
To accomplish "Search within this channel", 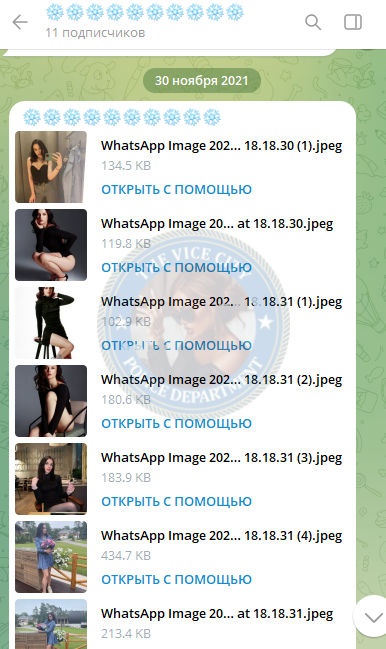I will click(313, 22).
